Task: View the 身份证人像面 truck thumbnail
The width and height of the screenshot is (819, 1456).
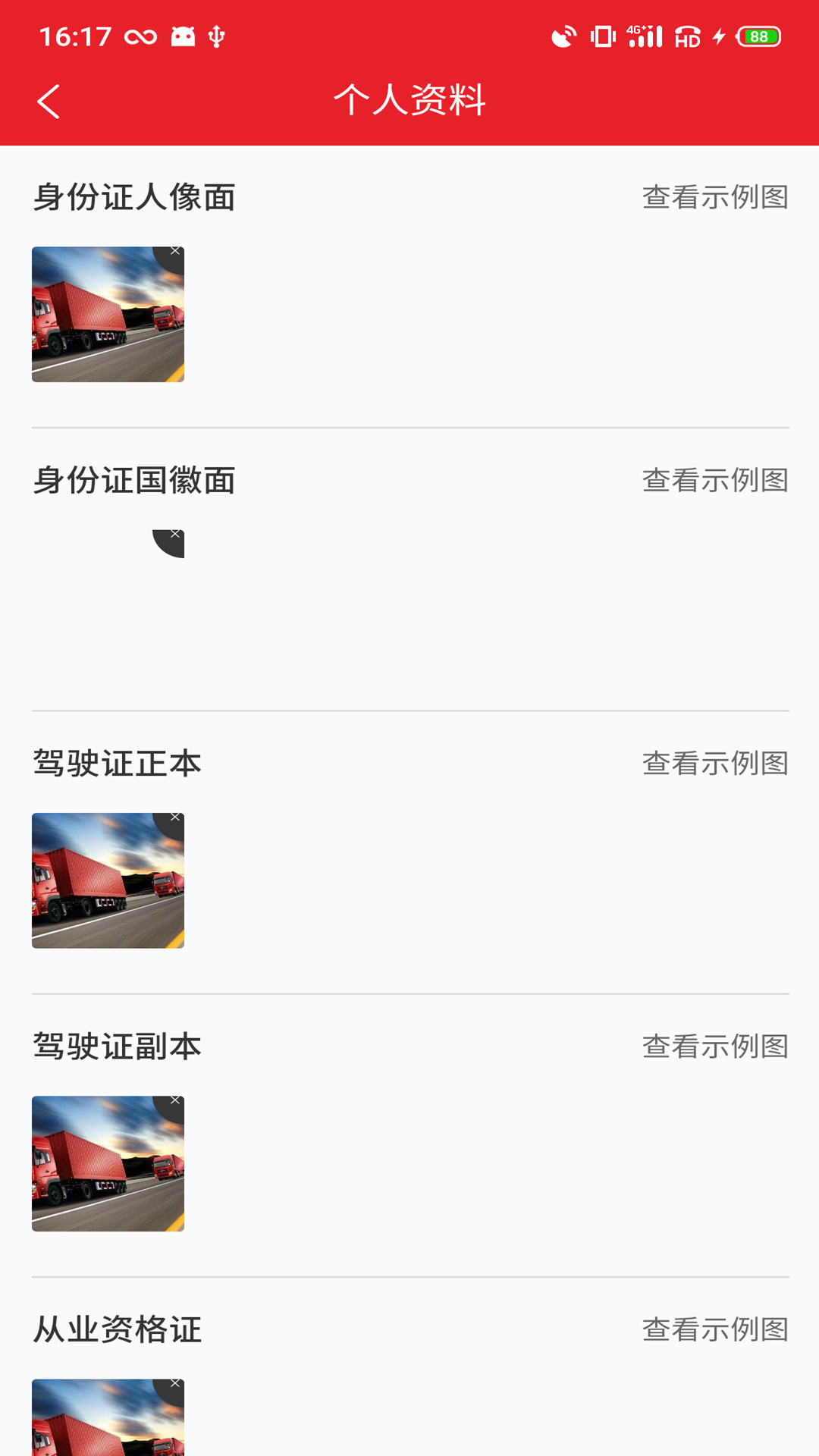Action: tap(108, 314)
